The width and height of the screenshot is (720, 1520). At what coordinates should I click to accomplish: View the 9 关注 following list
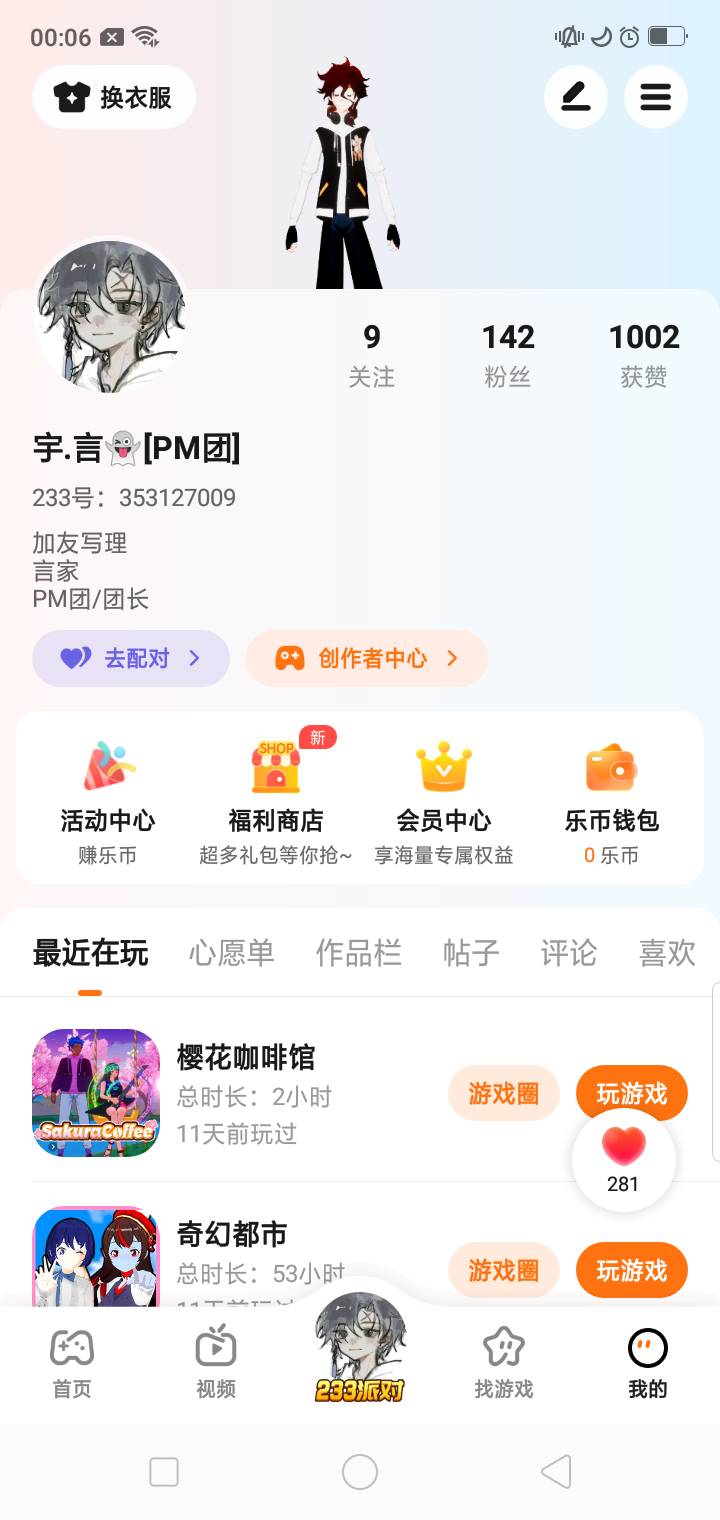[371, 354]
